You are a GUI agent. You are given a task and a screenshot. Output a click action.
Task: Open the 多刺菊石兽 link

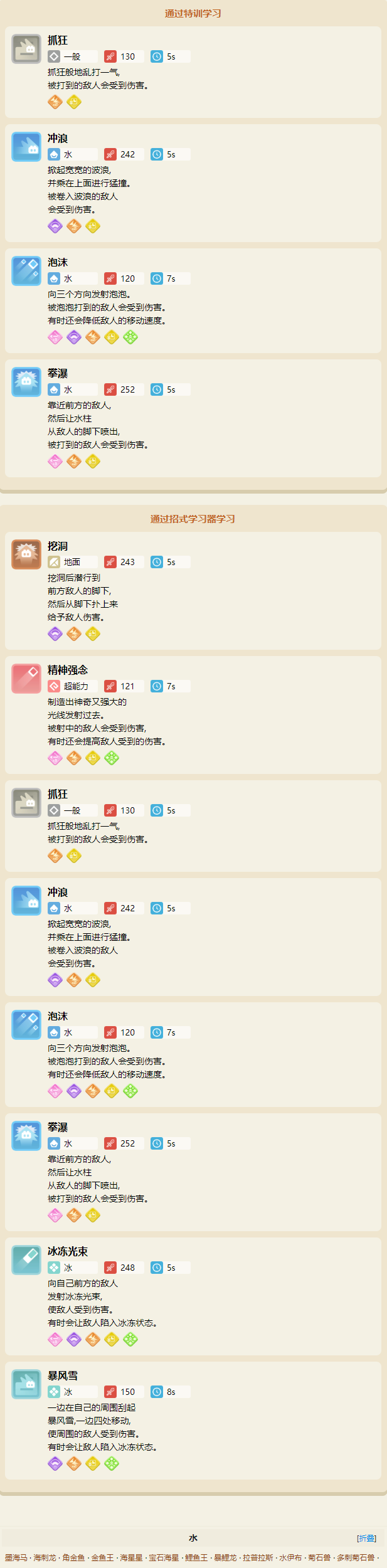(356, 1557)
